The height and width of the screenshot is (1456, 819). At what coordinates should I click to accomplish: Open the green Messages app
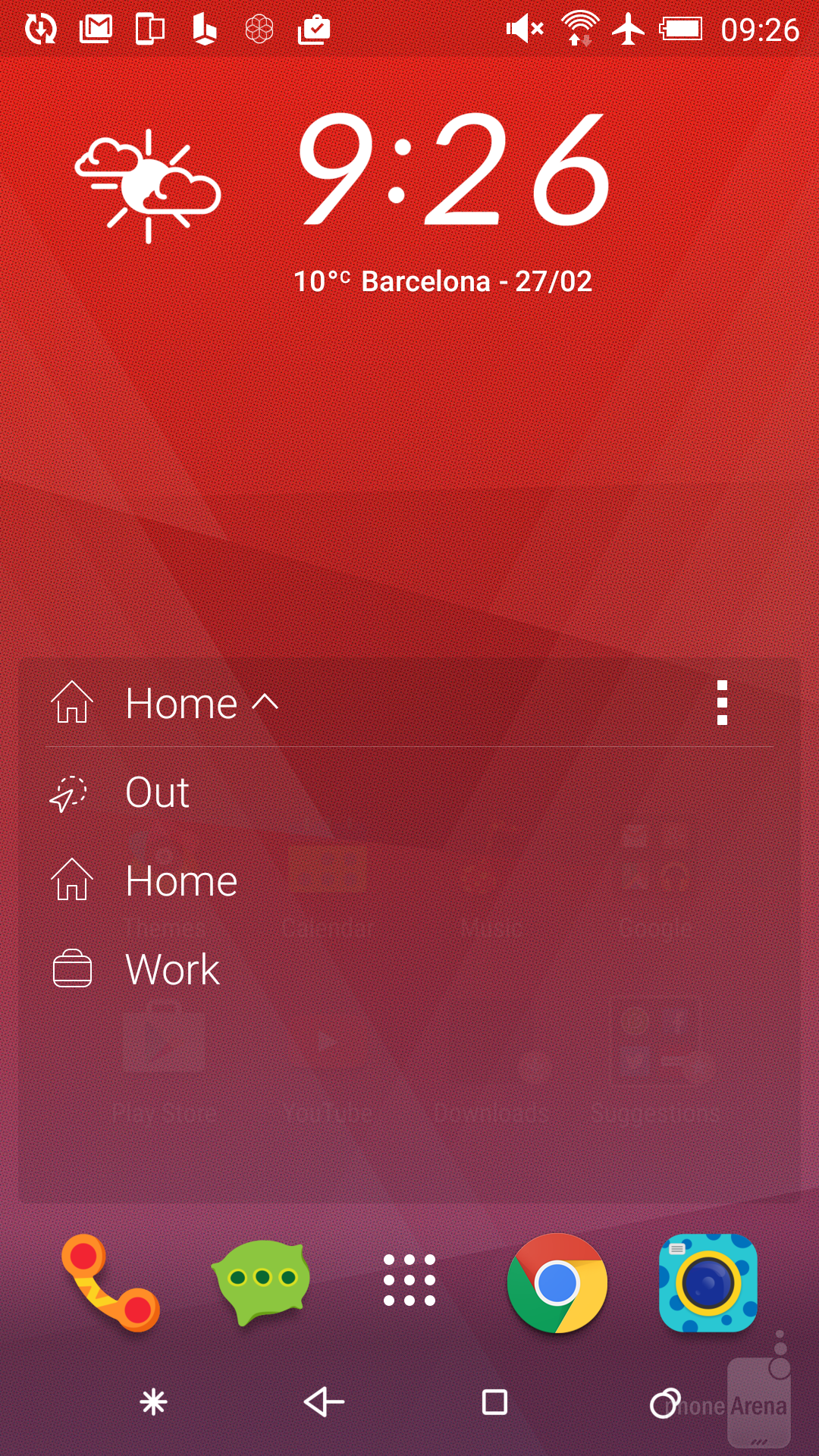[x=262, y=1281]
